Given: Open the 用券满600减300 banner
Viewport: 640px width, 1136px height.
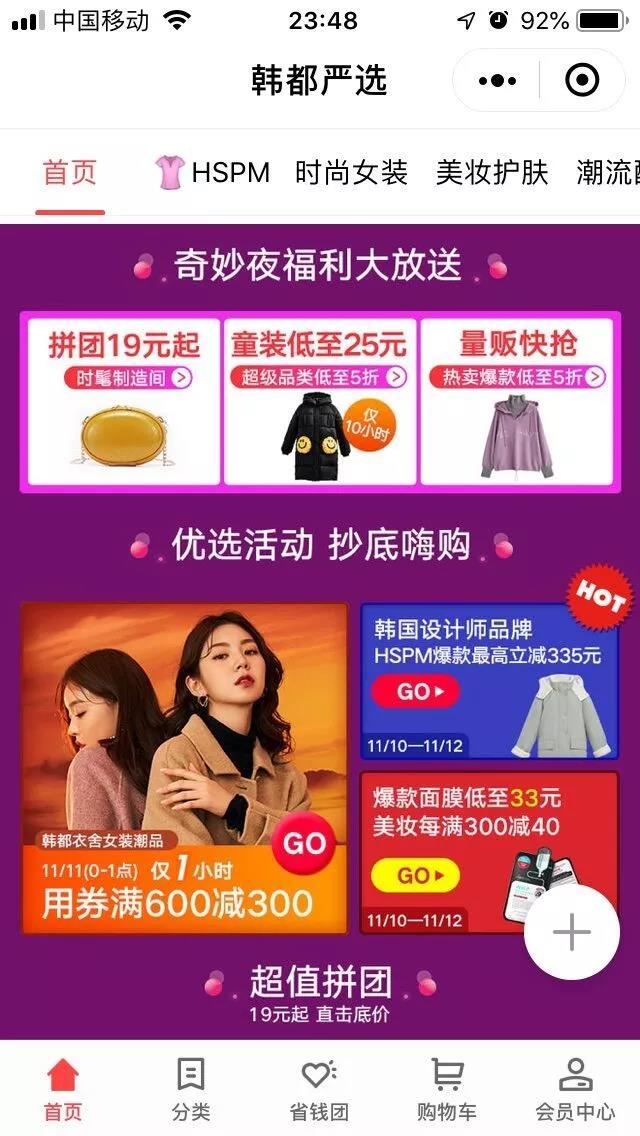Looking at the screenshot, I should [185, 768].
